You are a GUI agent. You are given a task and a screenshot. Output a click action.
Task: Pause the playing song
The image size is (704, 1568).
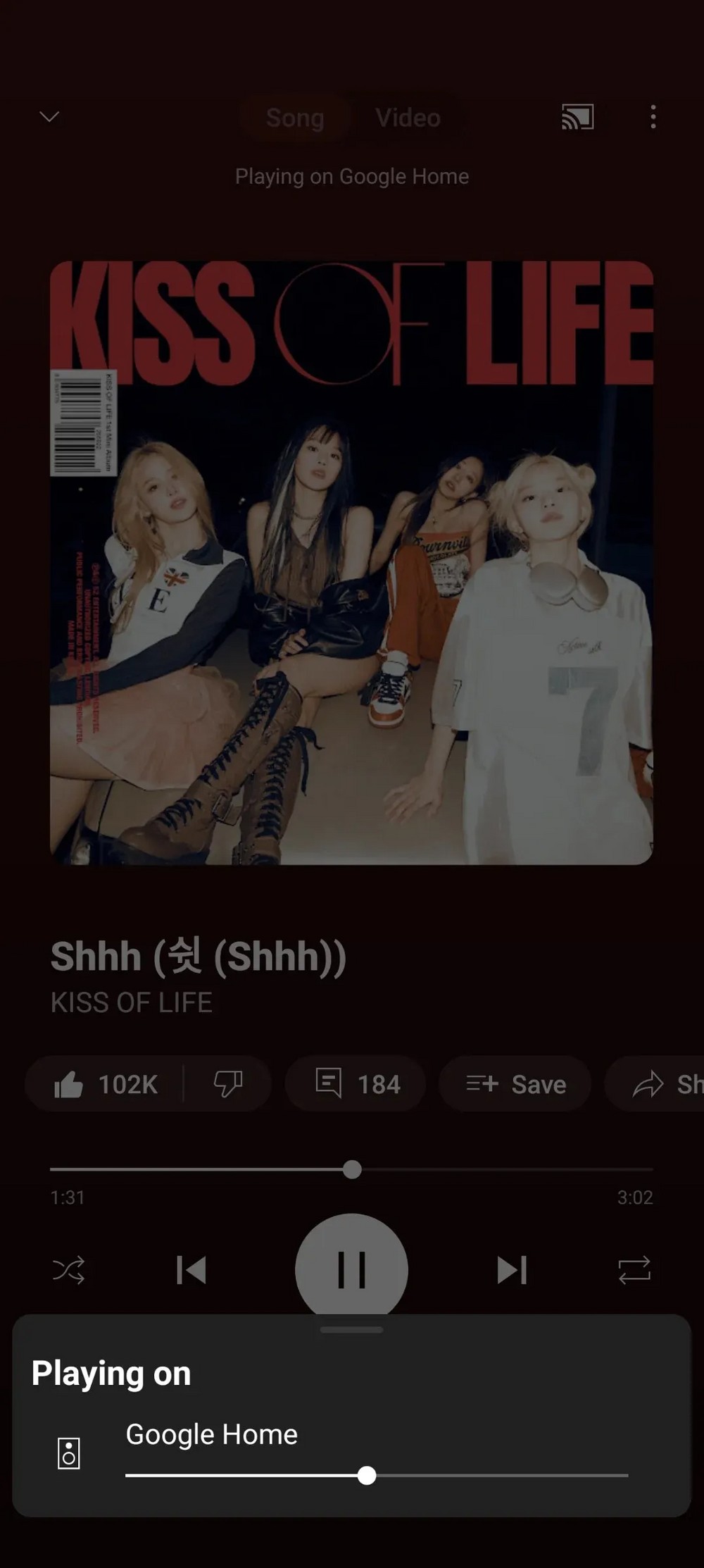[x=351, y=1269]
